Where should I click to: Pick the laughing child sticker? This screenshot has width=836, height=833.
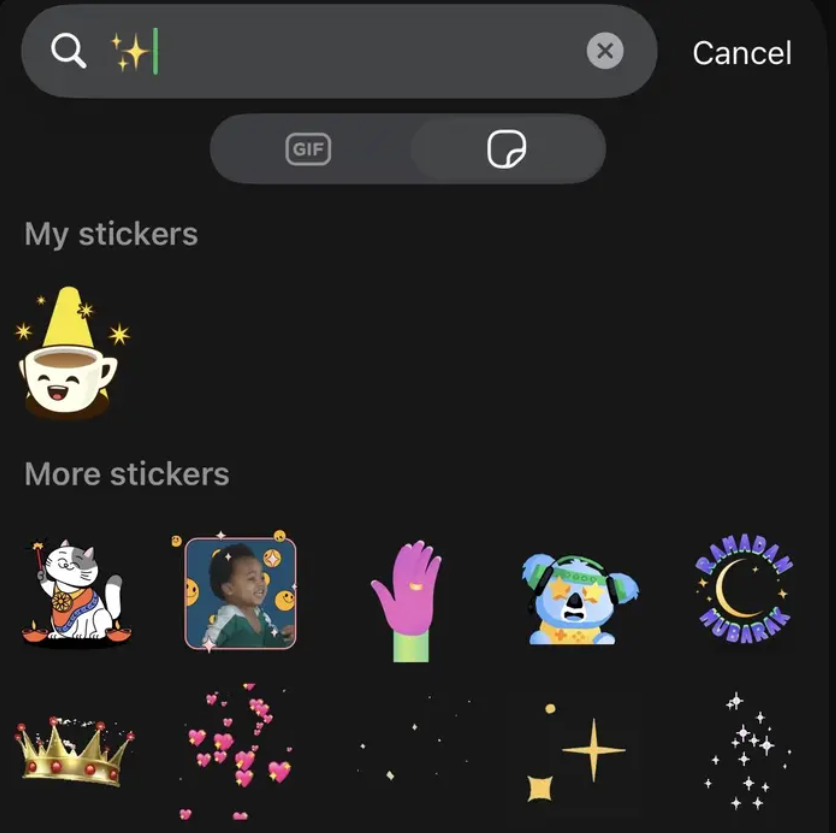click(x=240, y=593)
